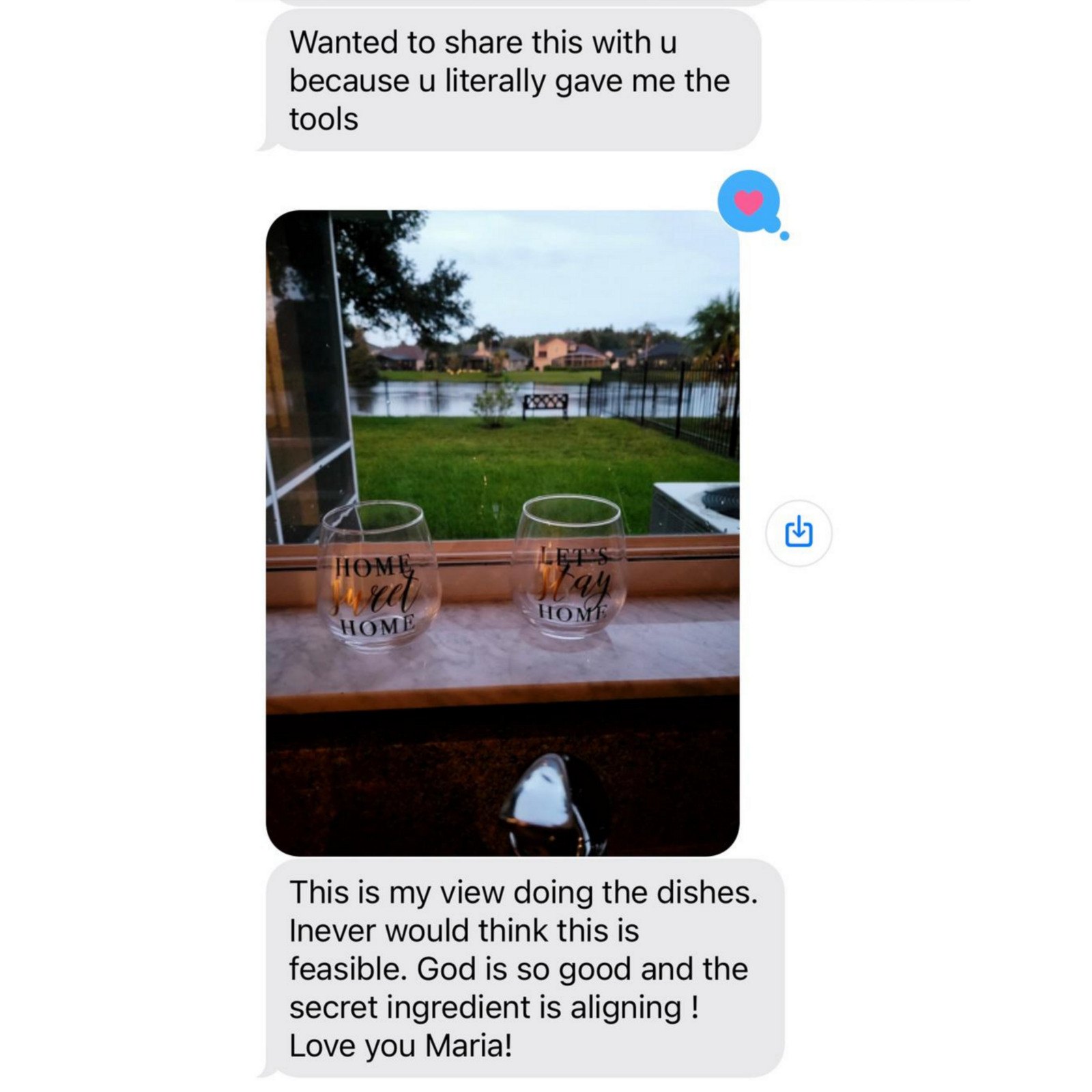
Task: Tap the heart reaction on the photo
Action: pos(749,202)
